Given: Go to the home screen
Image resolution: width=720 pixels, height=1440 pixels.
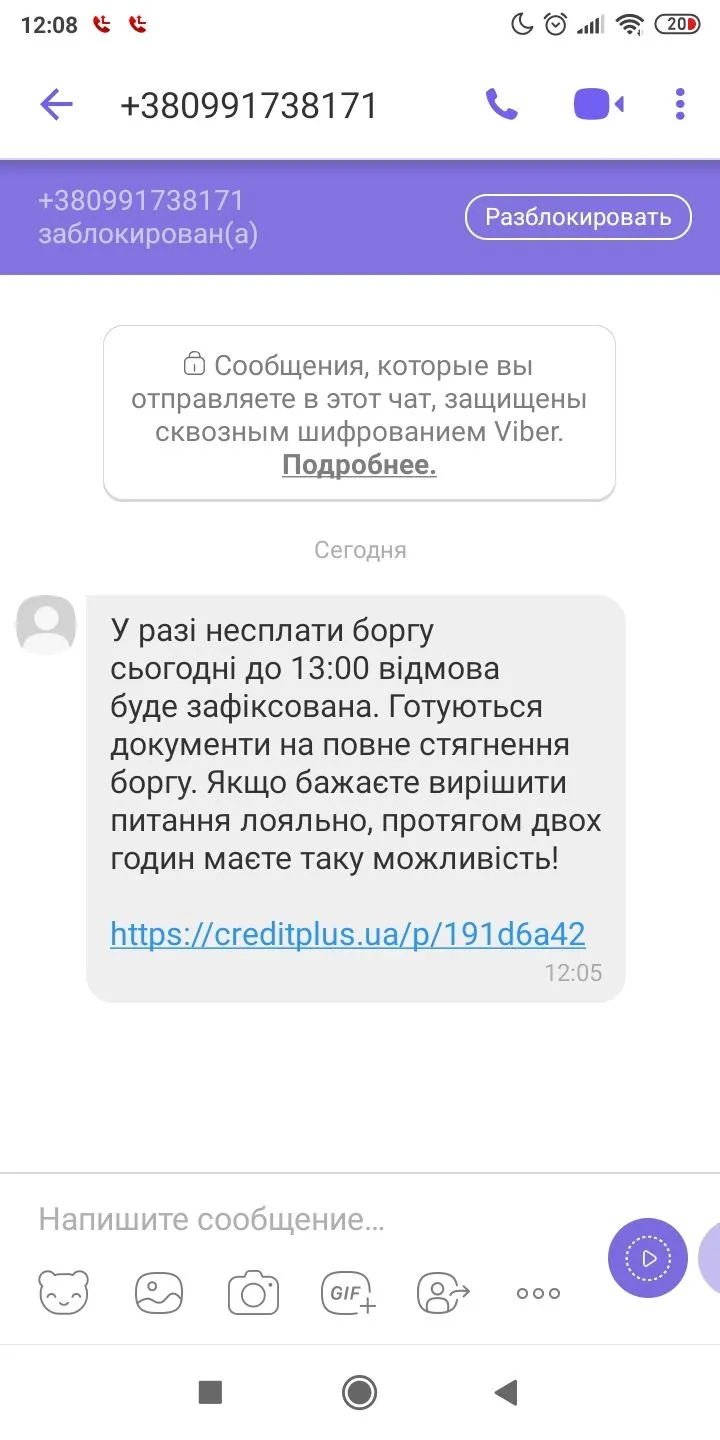Looking at the screenshot, I should coord(359,1392).
